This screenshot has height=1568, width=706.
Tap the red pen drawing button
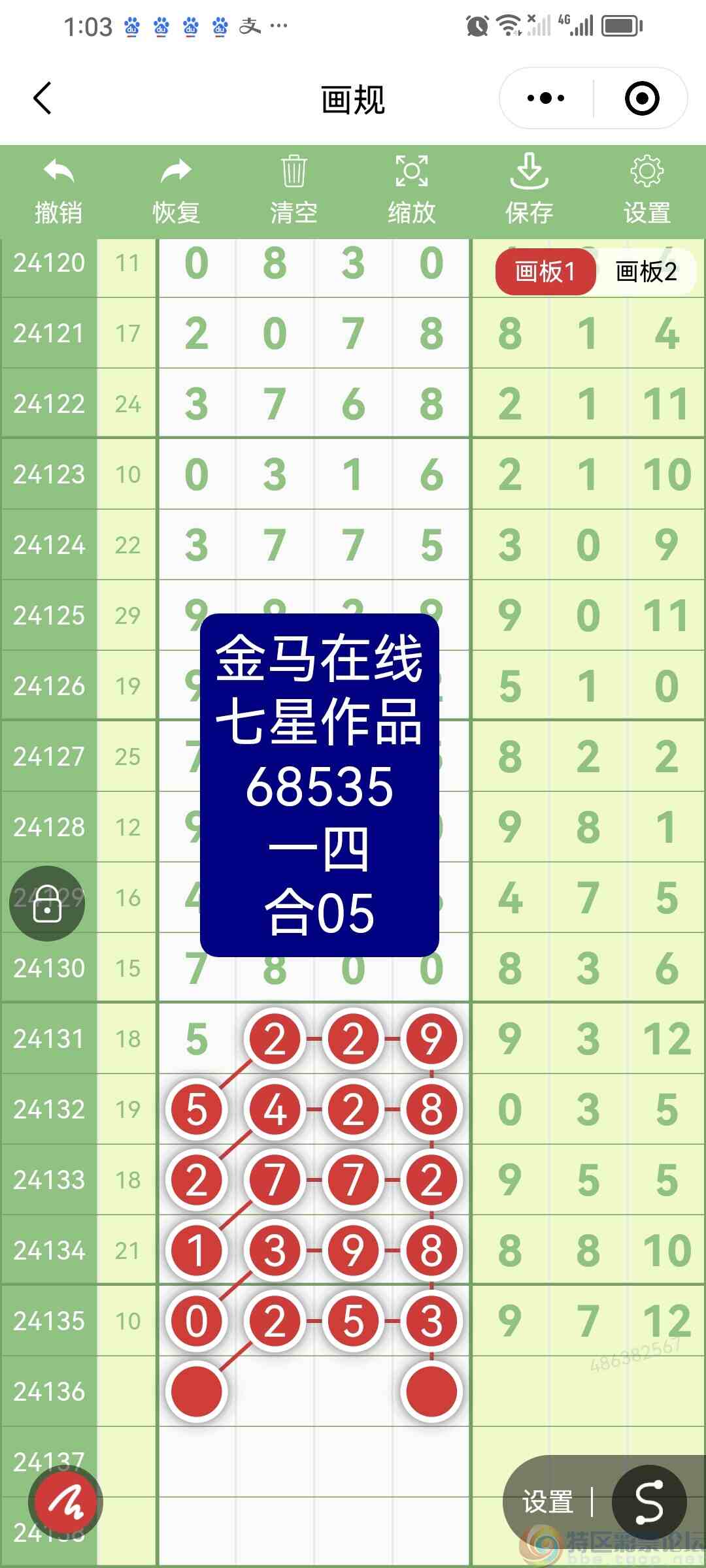click(65, 1502)
